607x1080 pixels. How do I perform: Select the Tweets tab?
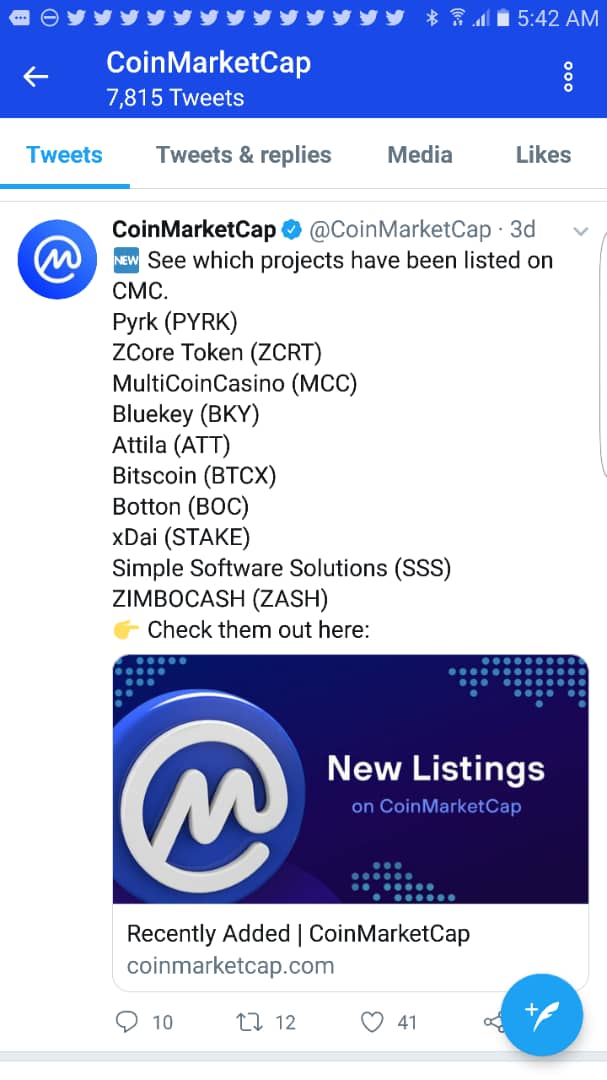64,155
